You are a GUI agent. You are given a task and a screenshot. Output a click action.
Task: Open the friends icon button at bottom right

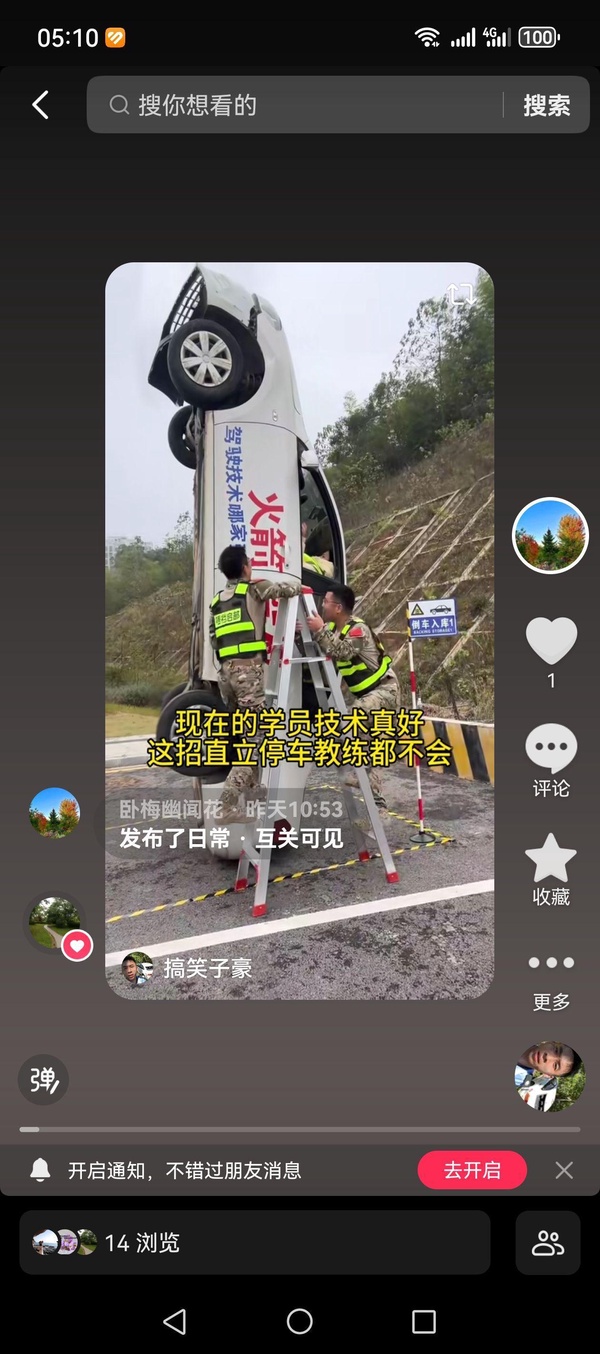click(548, 1243)
